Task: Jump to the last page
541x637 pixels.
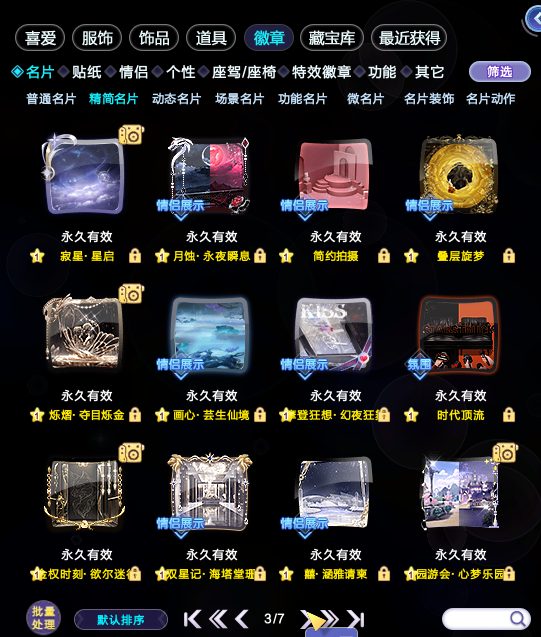Action: point(355,620)
